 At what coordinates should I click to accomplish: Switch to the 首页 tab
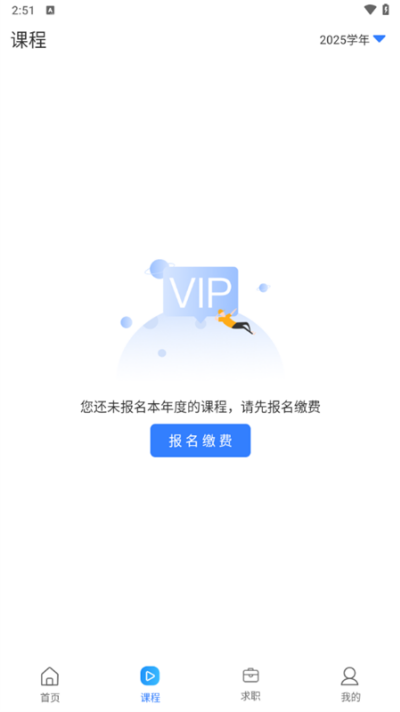(x=50, y=684)
